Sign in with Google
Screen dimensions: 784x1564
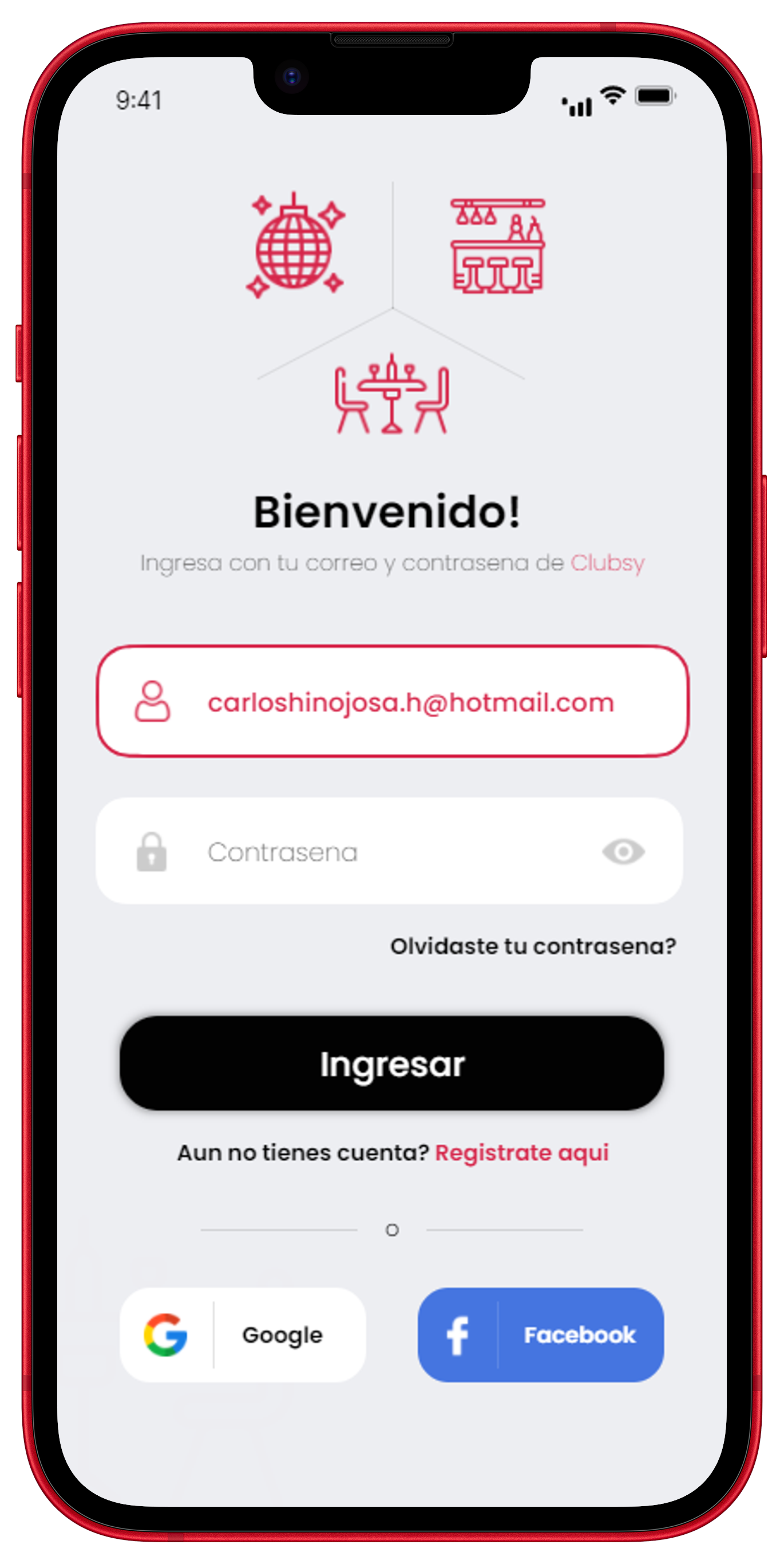pyautogui.click(x=243, y=1334)
